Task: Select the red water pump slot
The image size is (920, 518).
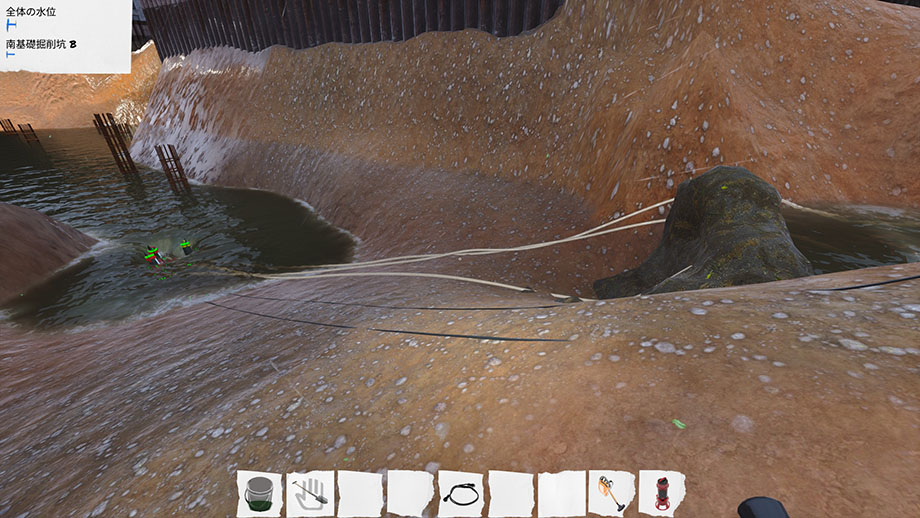Action: [x=662, y=493]
